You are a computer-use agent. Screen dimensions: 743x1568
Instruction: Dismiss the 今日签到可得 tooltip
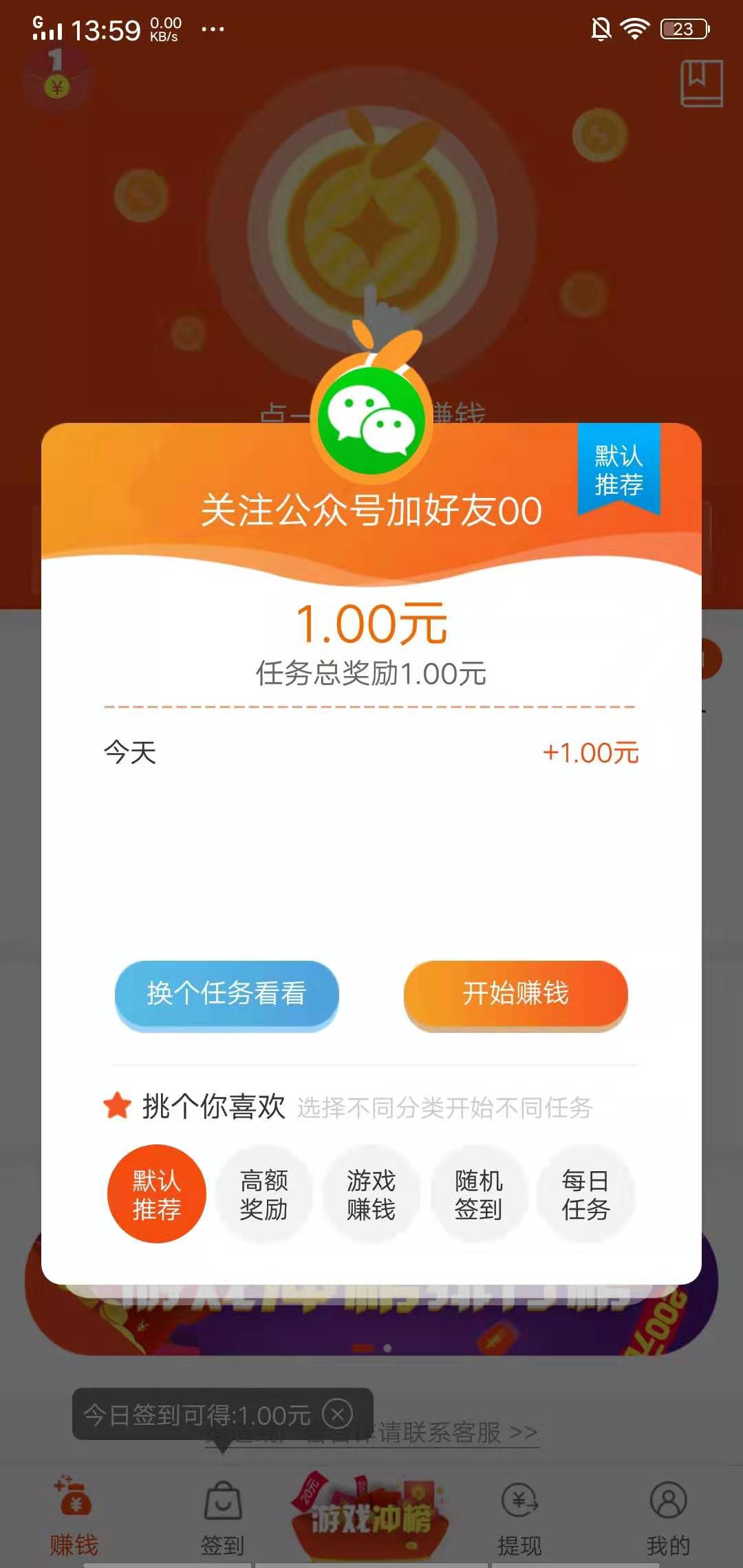point(337,1415)
